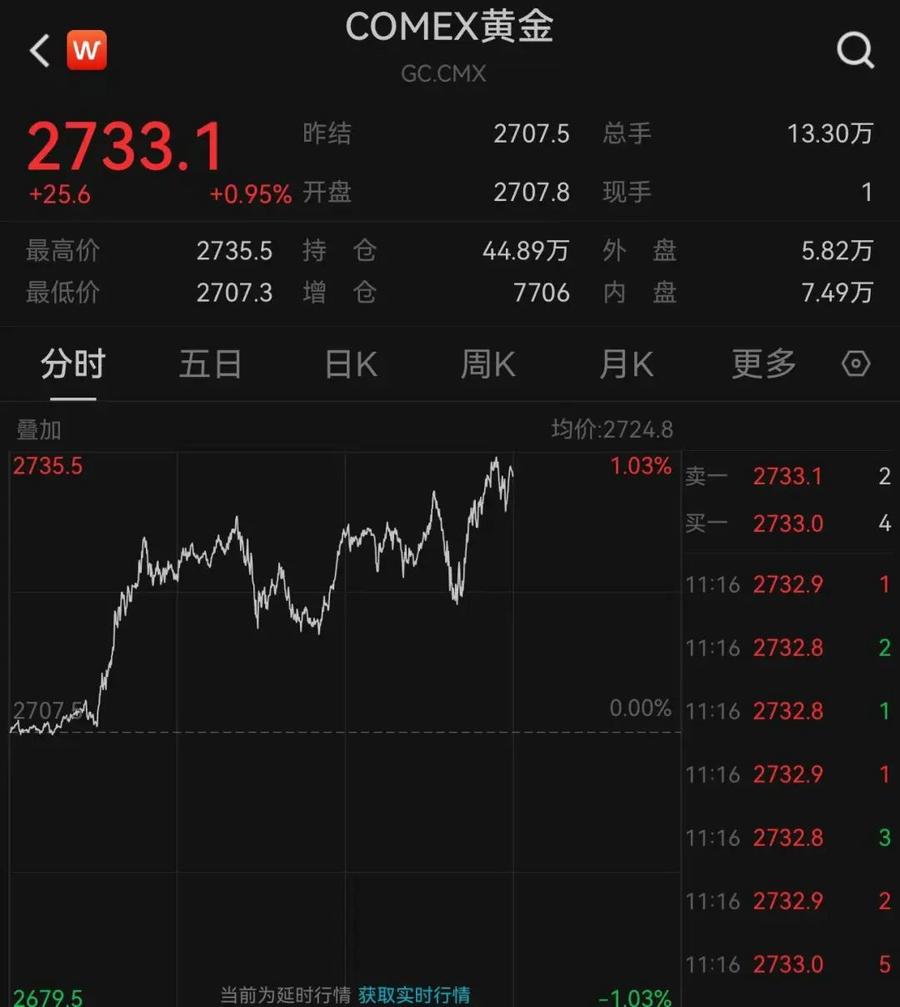Viewport: 900px width, 1007px height.
Task: Open the search magnifier icon
Action: click(855, 48)
